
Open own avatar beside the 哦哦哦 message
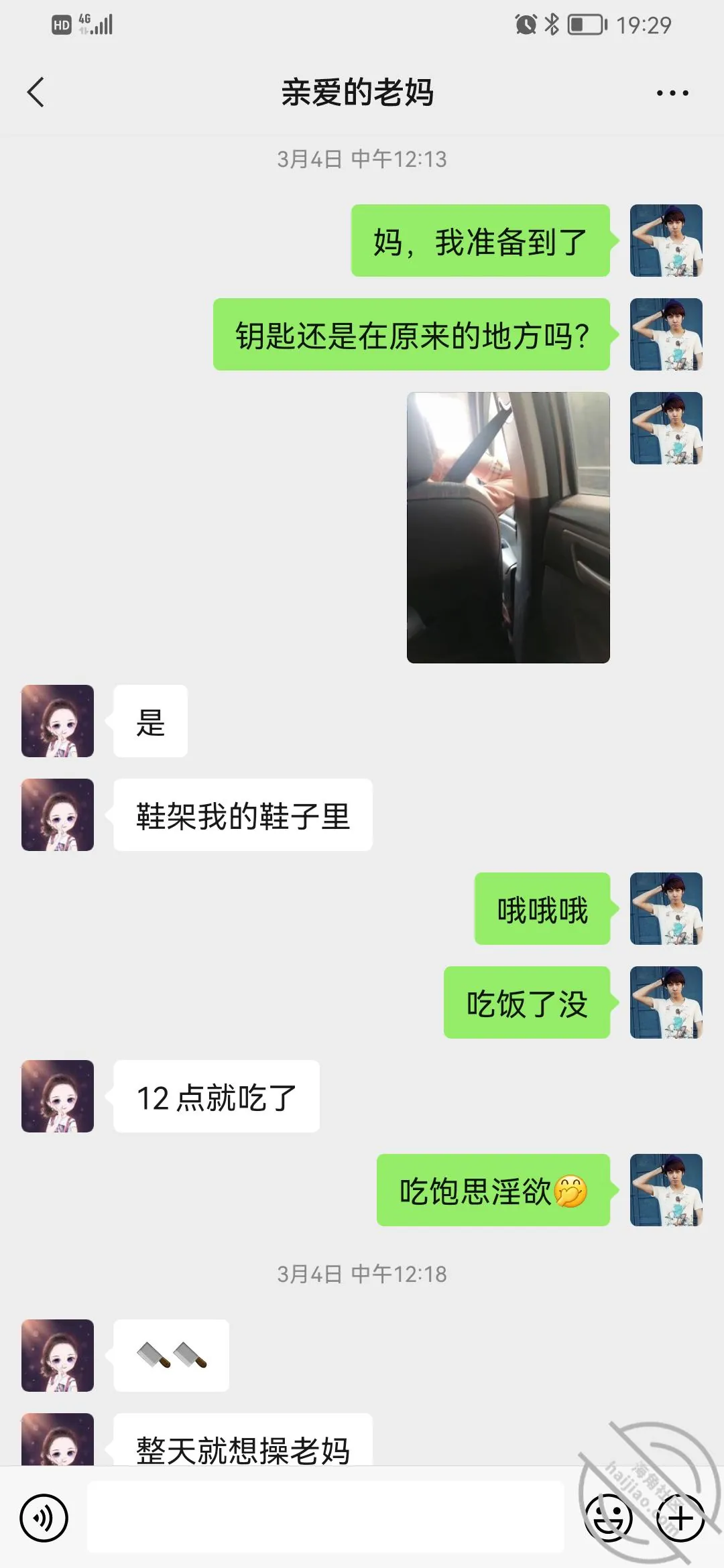pyautogui.click(x=666, y=909)
